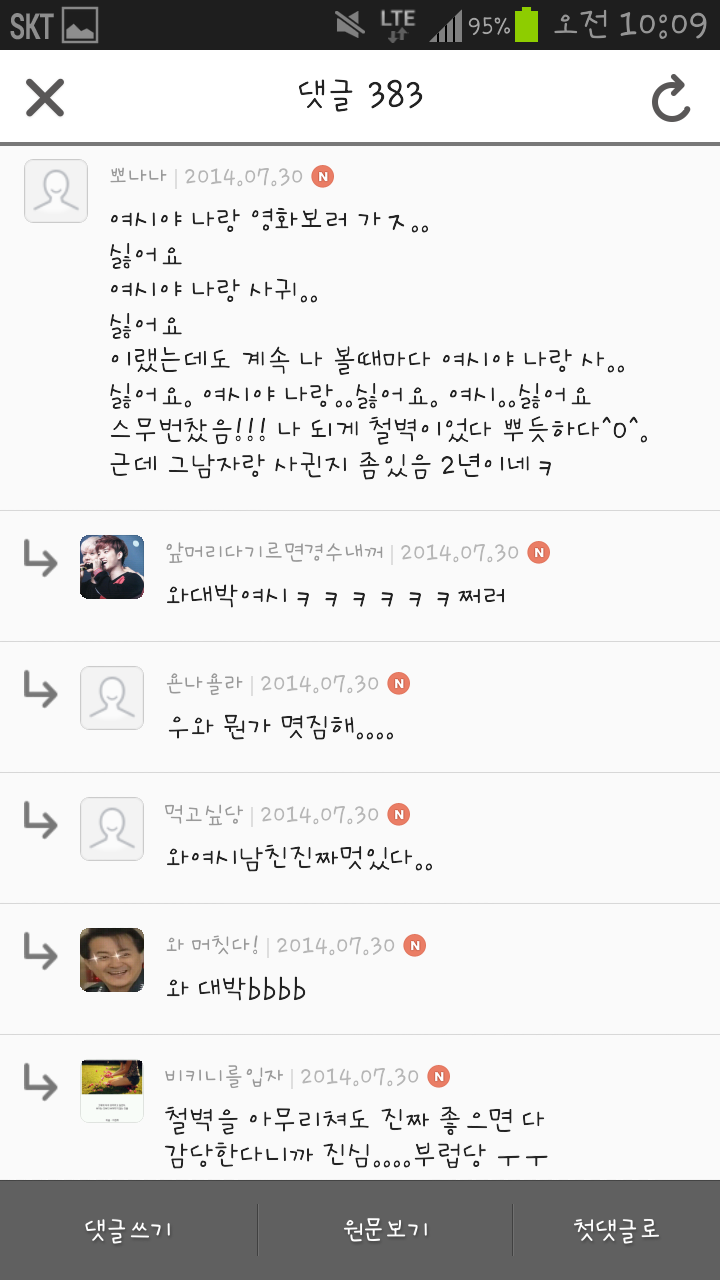
Task: Open profile avatar of 와 머칫다!
Action: click(112, 960)
